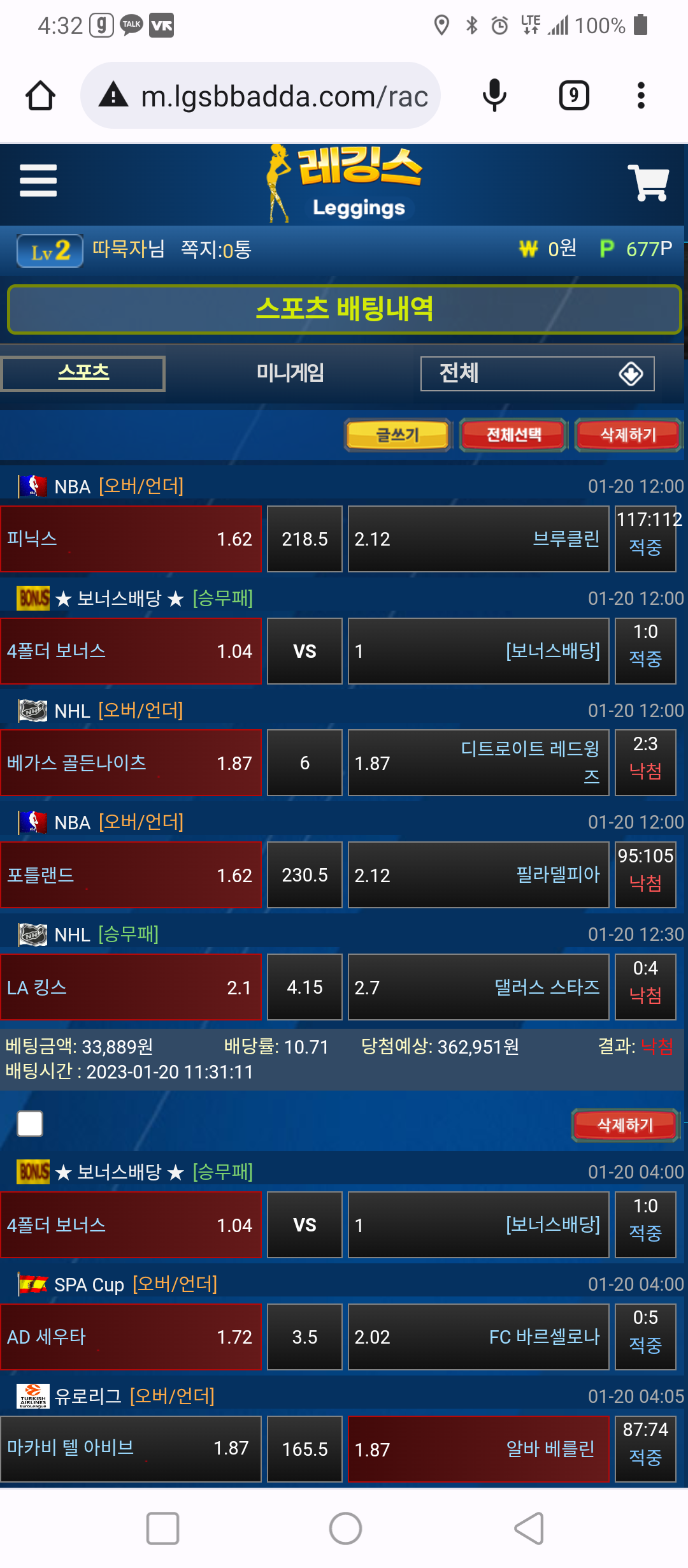Expand the 전체 filter dropdown
Screen dimensions: 688x1568
[537, 374]
